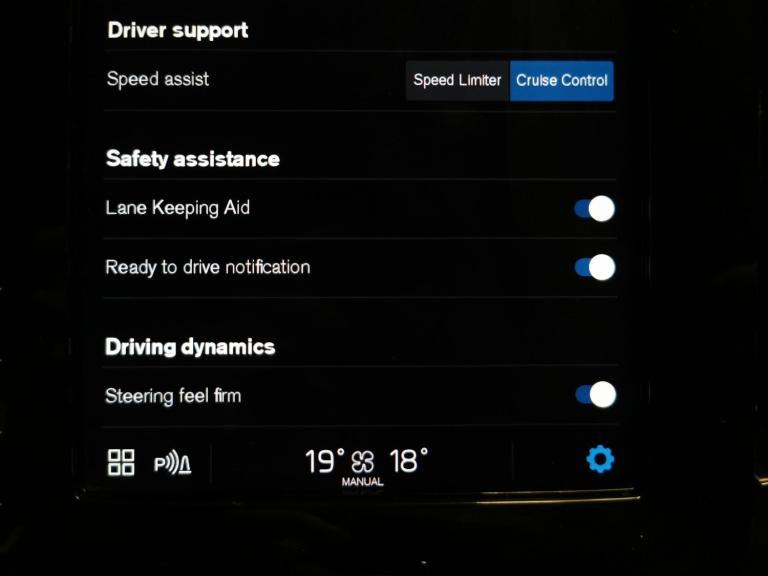Open the parking sensor assist icon
The width and height of the screenshot is (768, 576).
pyautogui.click(x=172, y=464)
